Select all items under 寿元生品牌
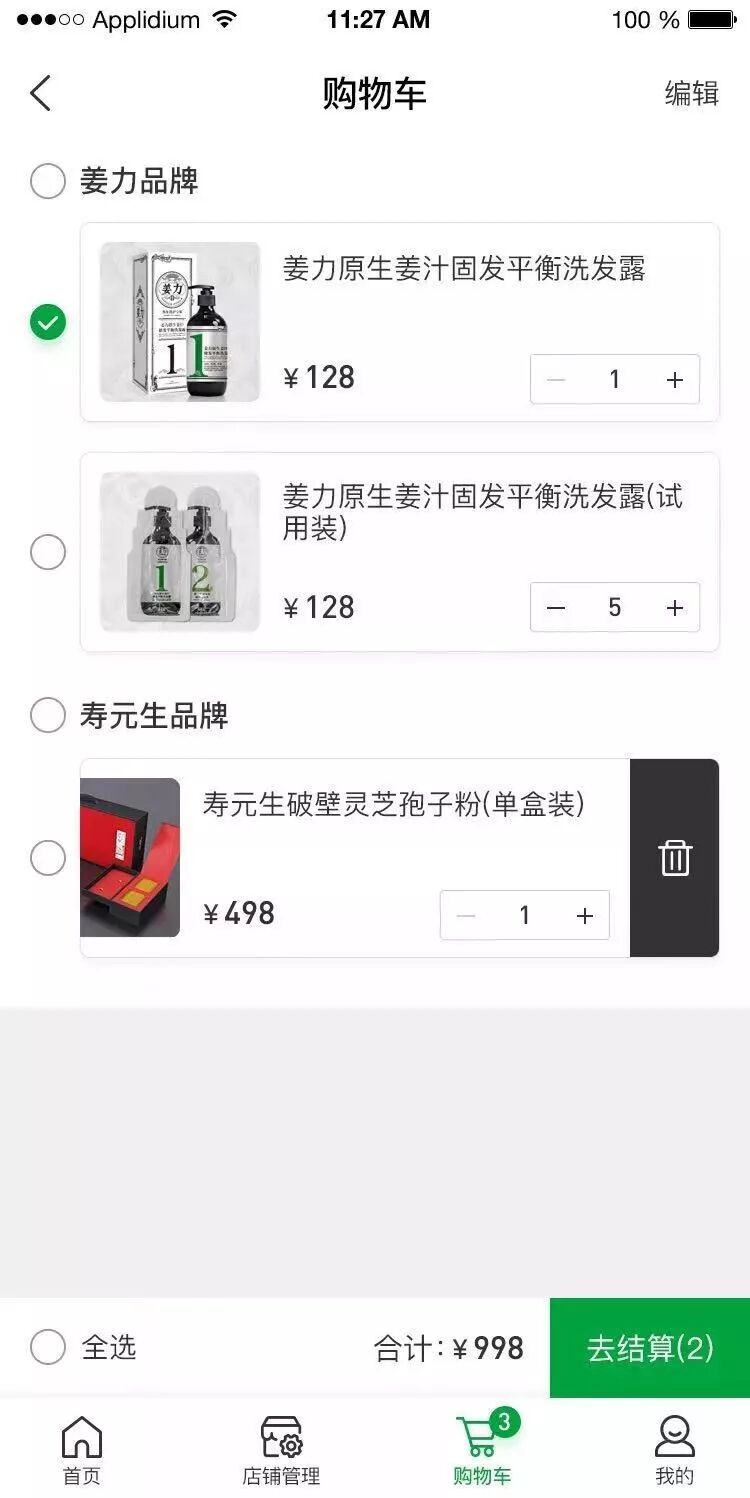The height and width of the screenshot is (1498, 750). point(48,716)
